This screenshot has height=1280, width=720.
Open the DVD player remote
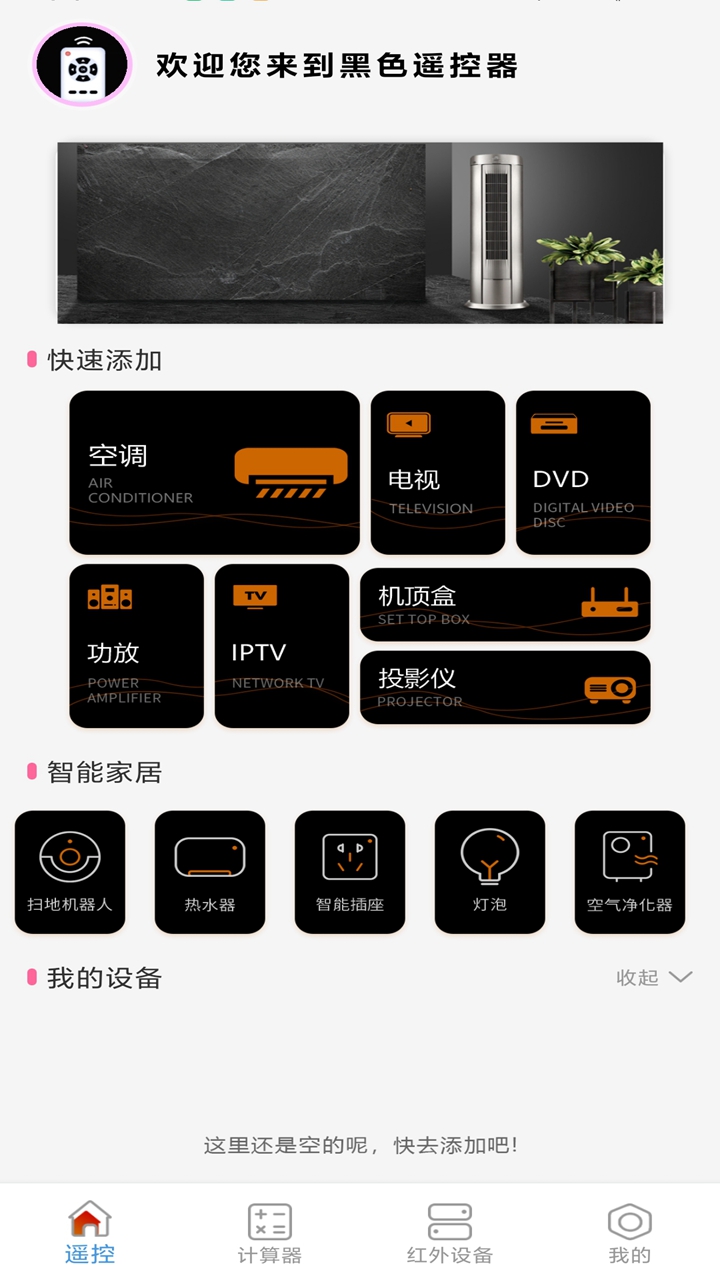click(583, 471)
